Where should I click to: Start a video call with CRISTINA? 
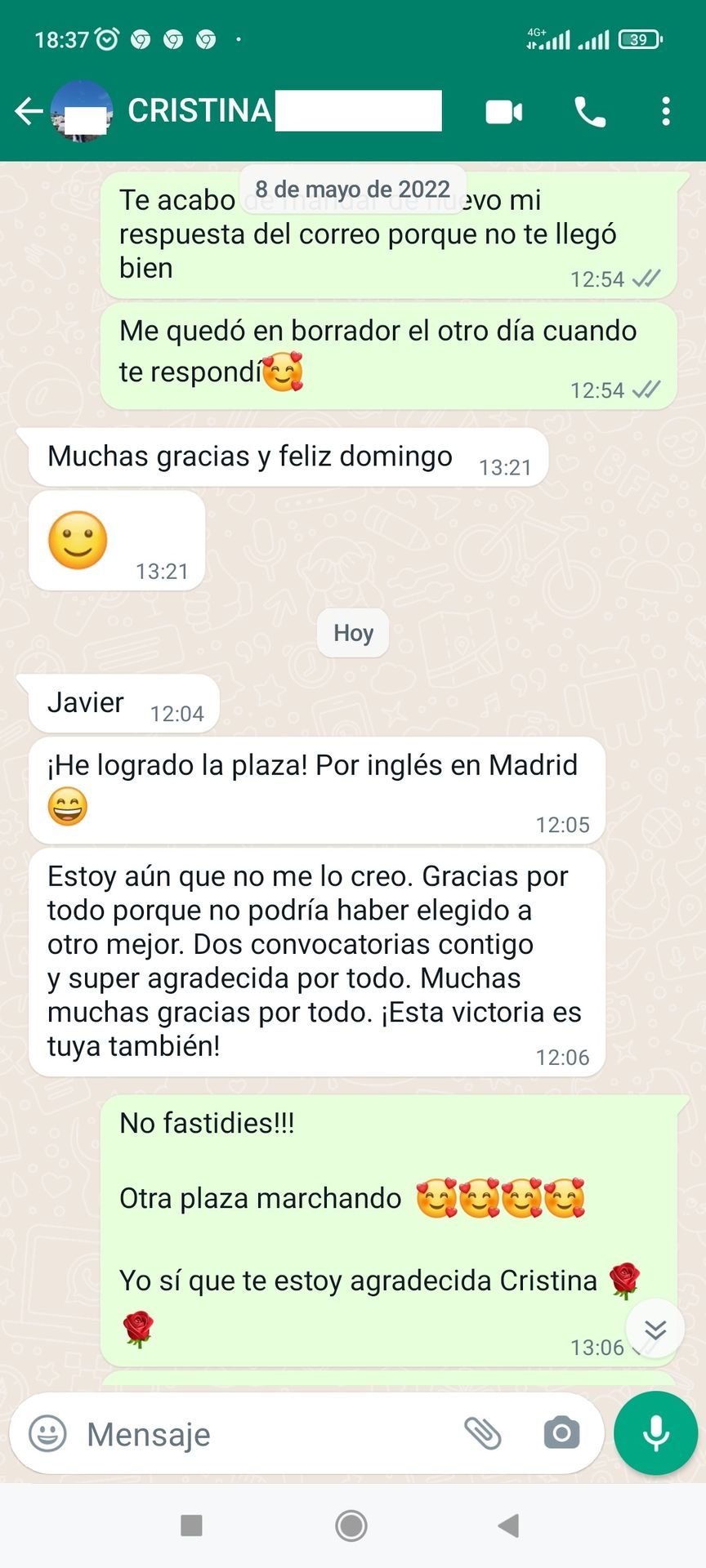pyautogui.click(x=503, y=112)
